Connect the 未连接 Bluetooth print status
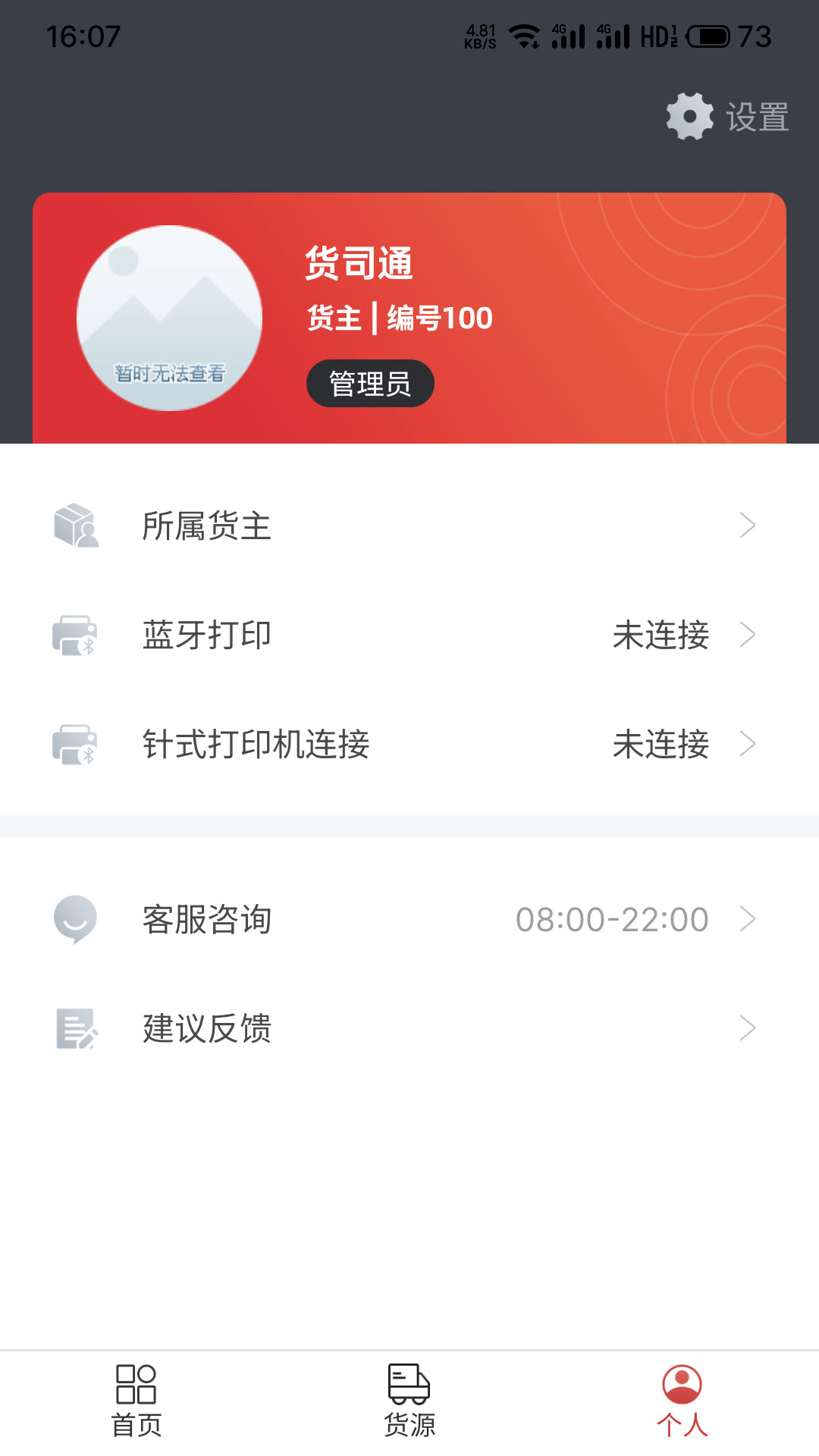Screen dimensions: 819x1456 point(661,635)
